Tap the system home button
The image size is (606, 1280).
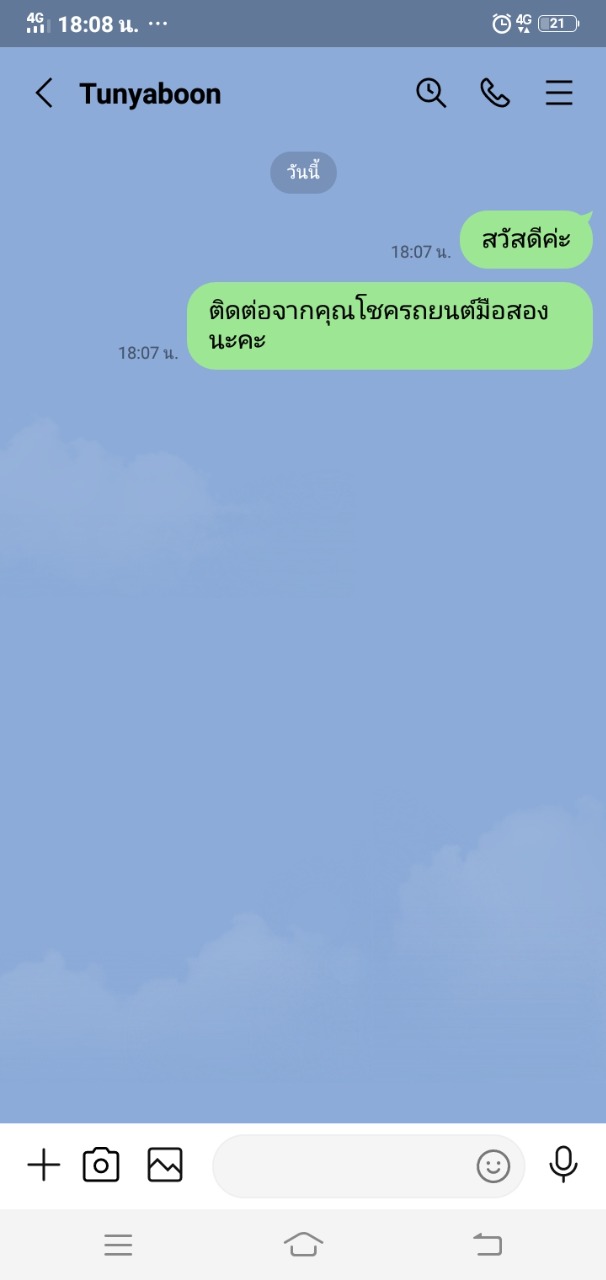303,1244
